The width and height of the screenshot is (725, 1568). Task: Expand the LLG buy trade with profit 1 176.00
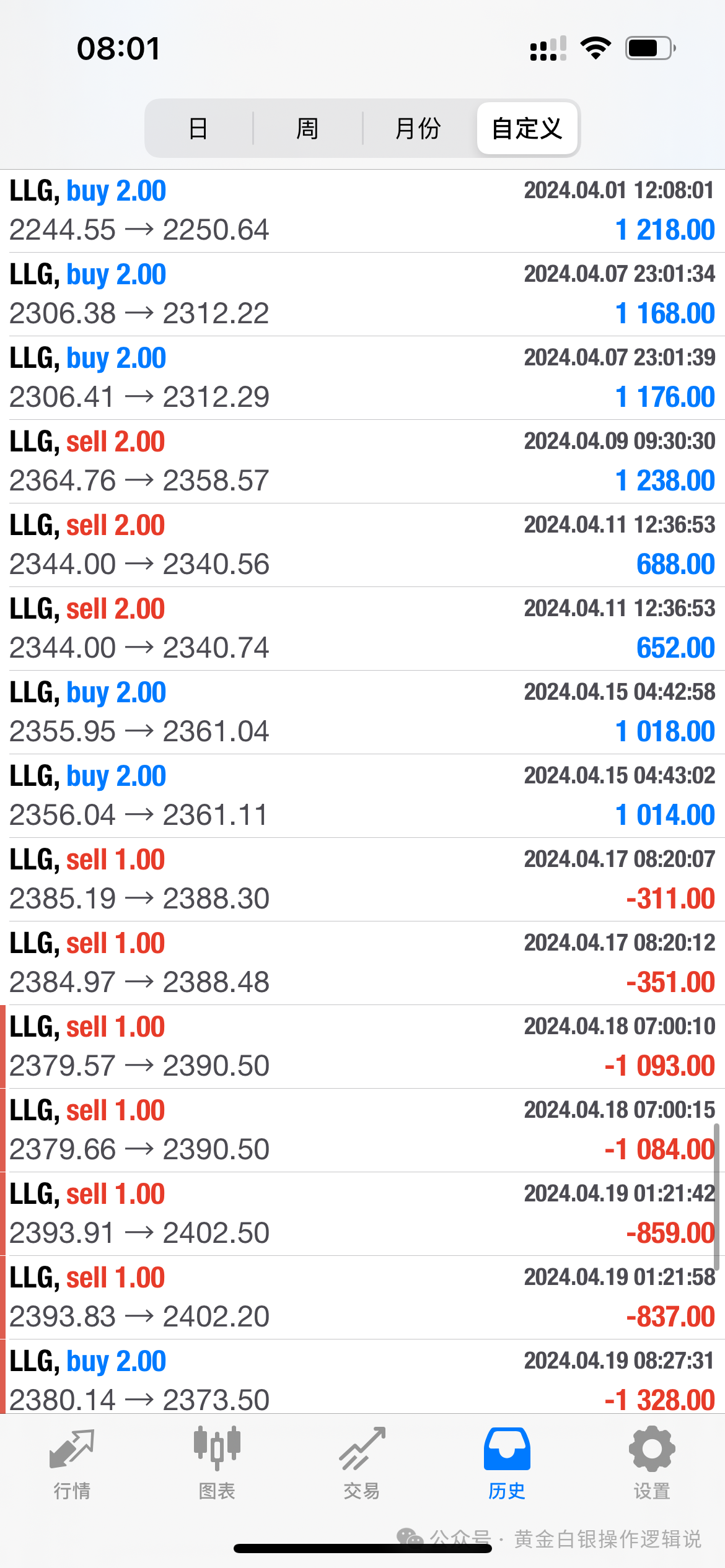tap(362, 378)
